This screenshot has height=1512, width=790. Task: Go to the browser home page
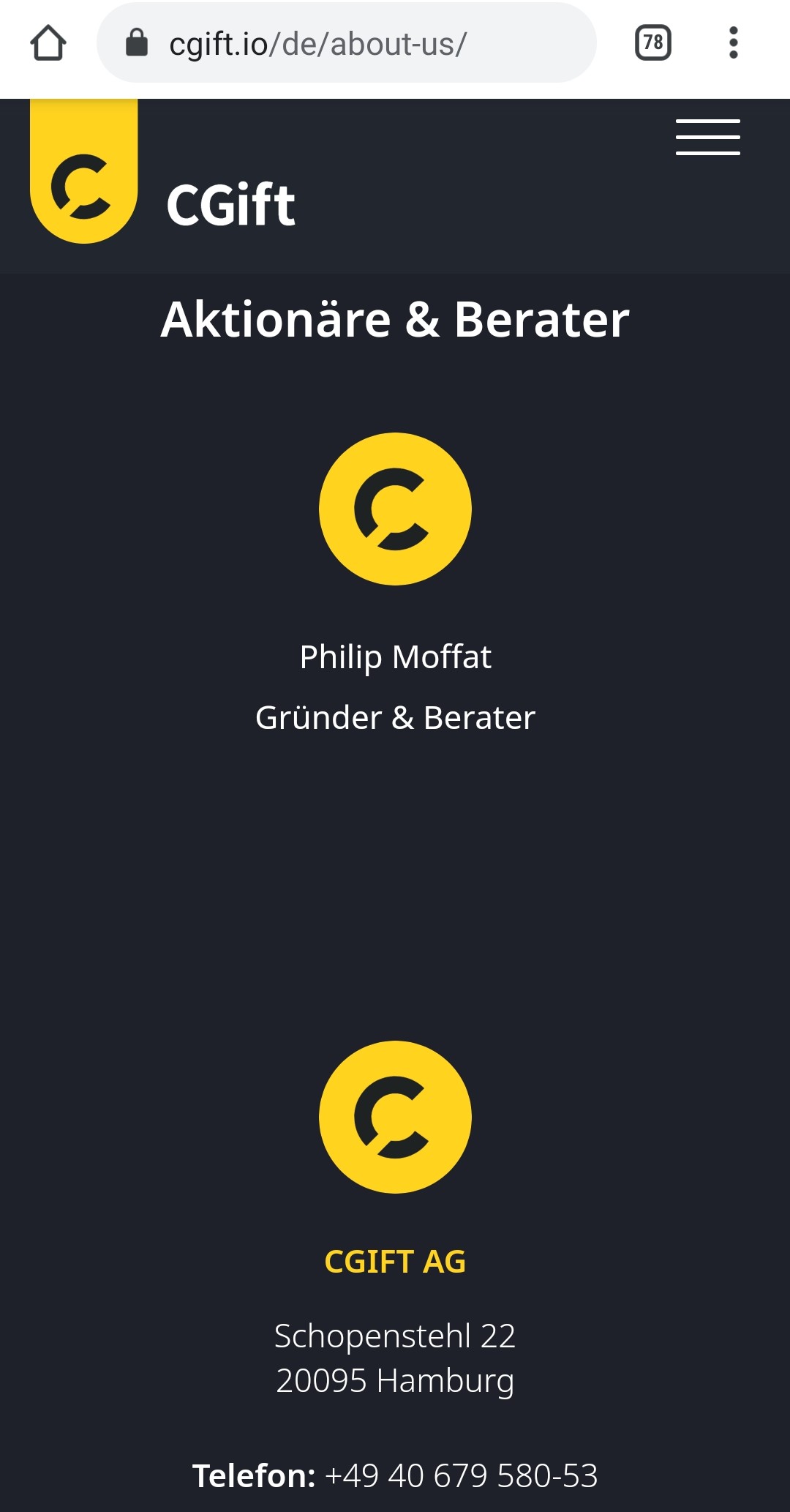(48, 43)
